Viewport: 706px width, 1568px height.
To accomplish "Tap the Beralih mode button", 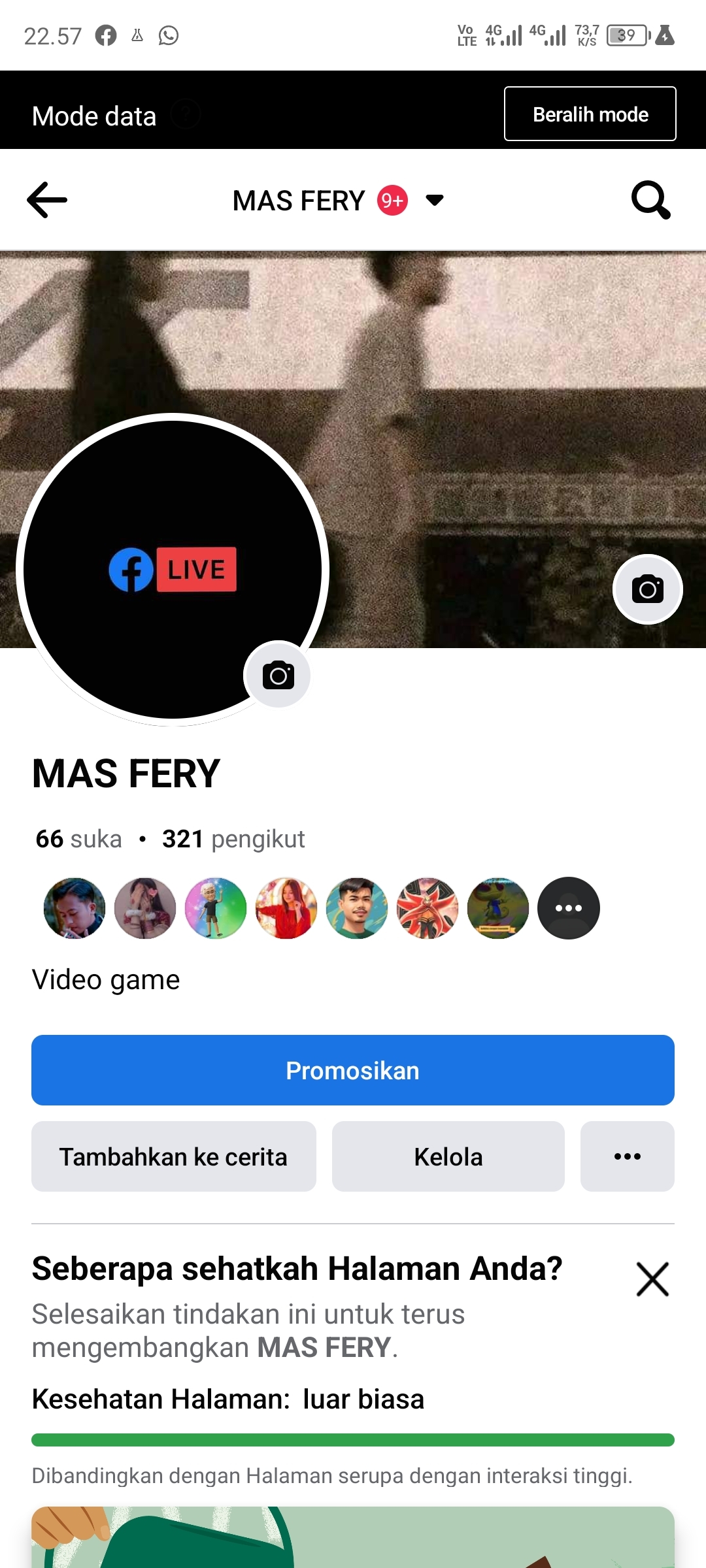I will (x=590, y=114).
